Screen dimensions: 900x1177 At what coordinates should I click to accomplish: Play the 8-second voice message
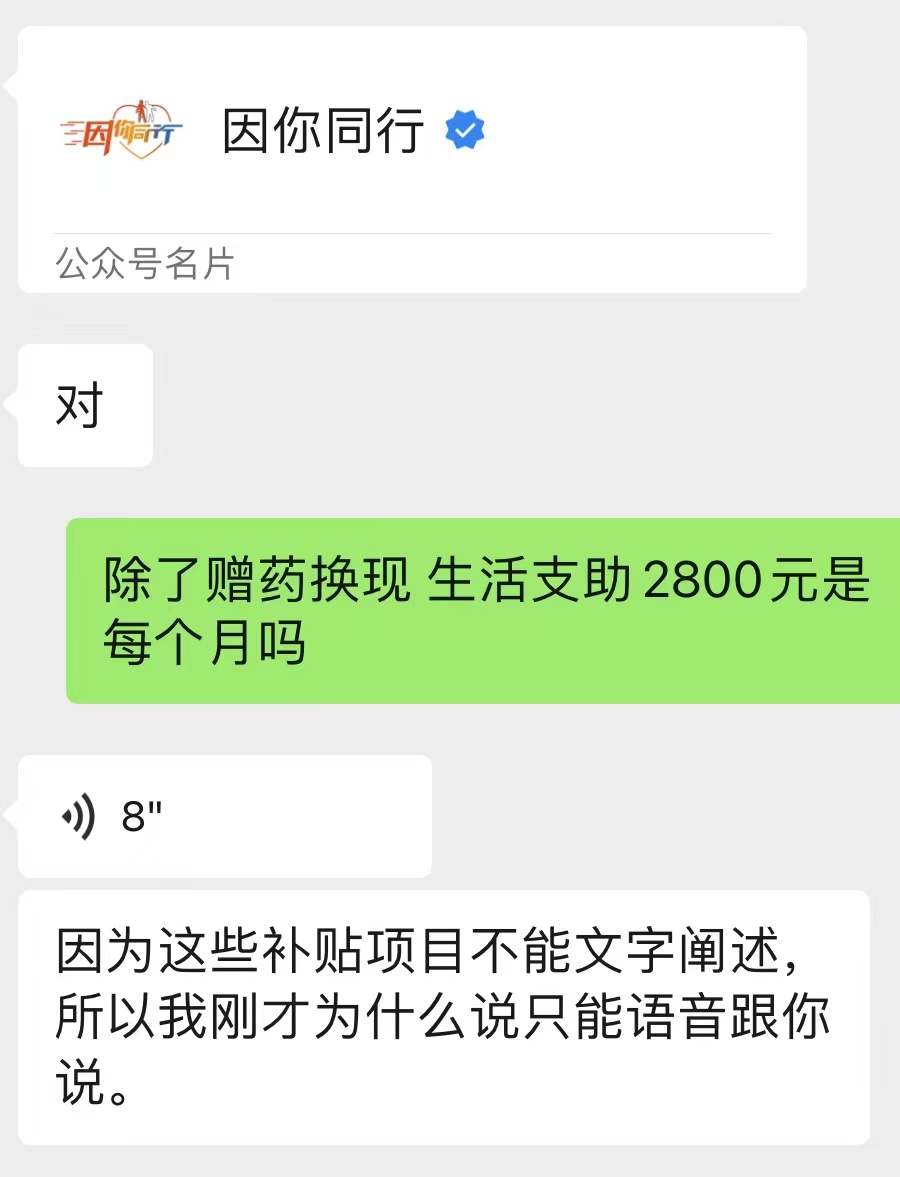(x=224, y=816)
